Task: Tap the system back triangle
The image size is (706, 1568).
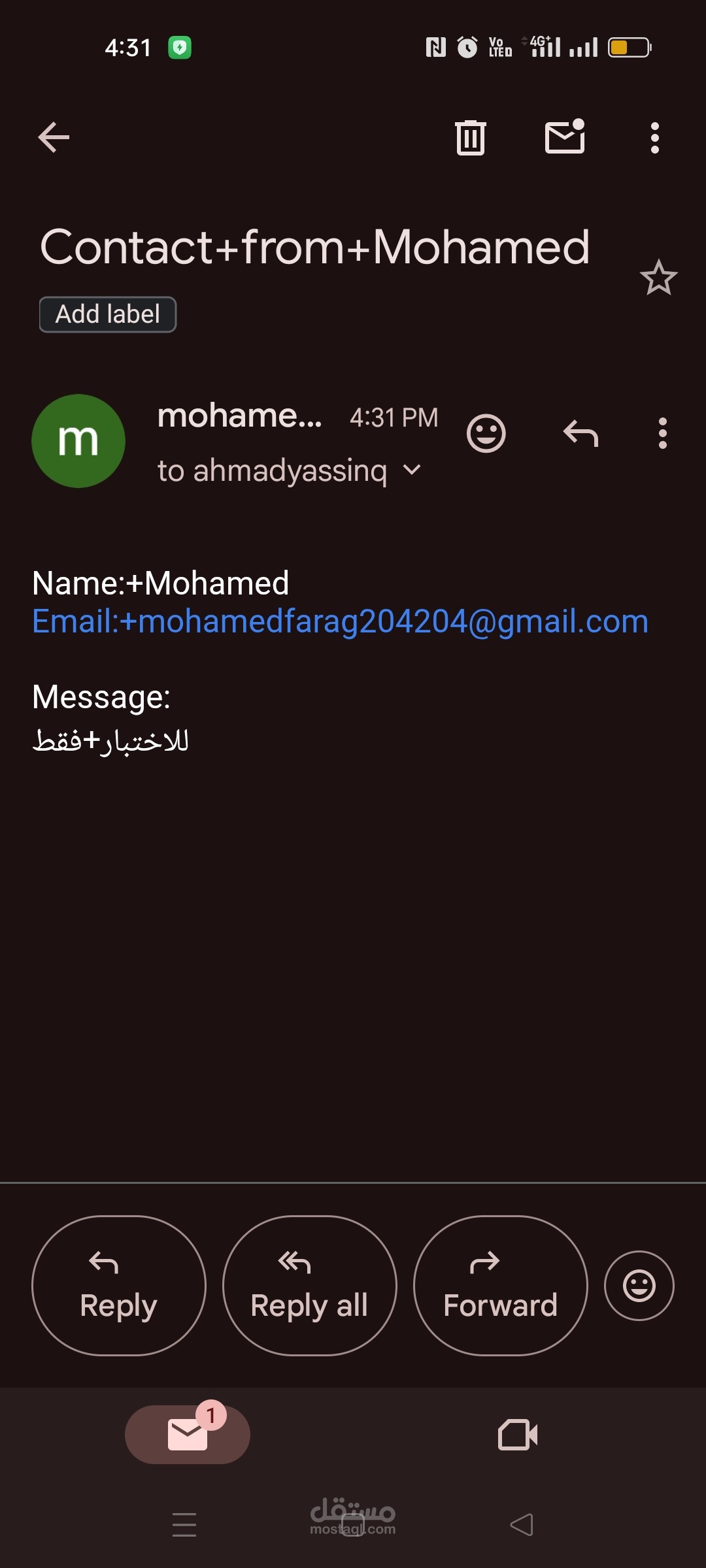Action: click(x=522, y=1525)
